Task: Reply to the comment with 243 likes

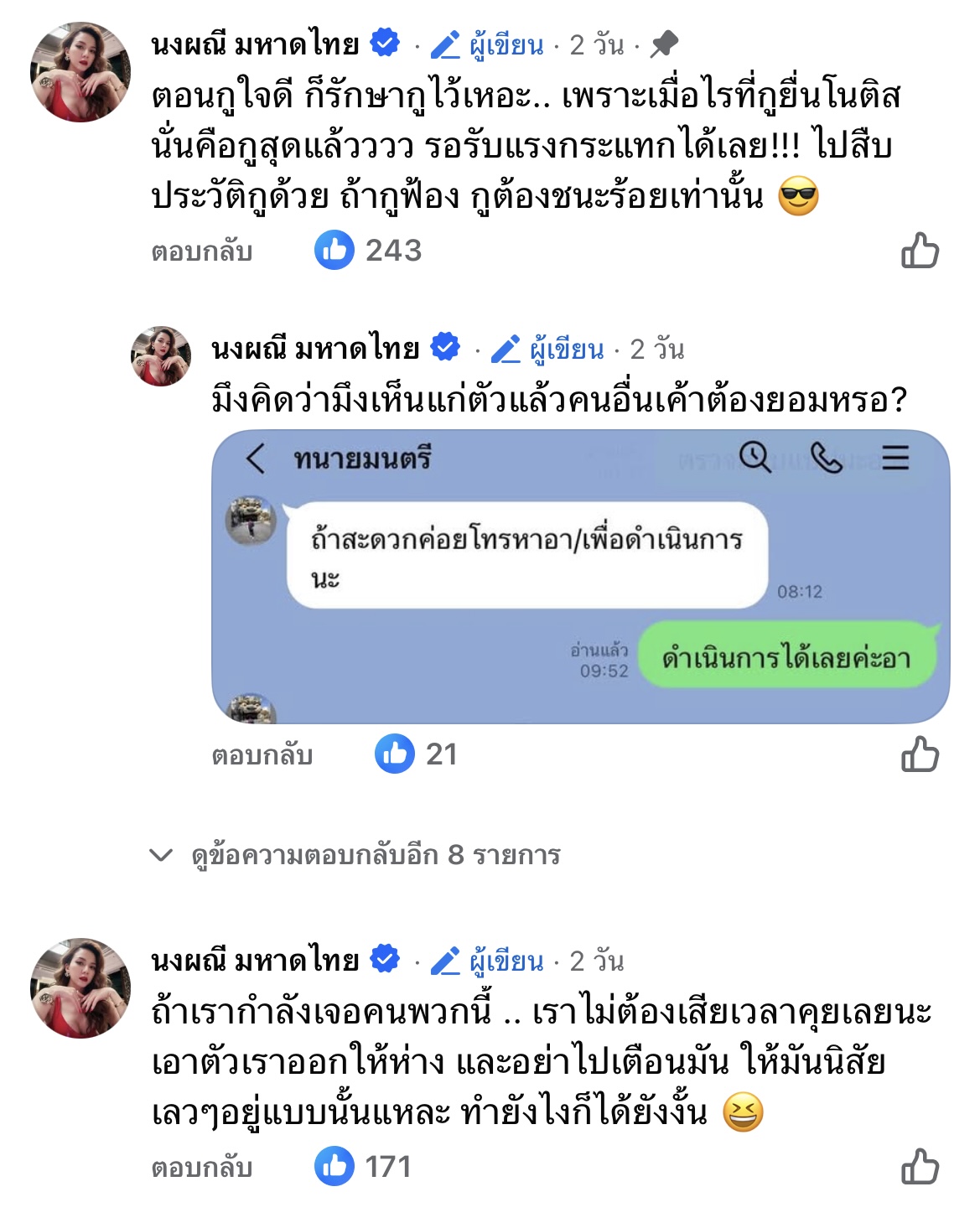Action: pyautogui.click(x=202, y=251)
